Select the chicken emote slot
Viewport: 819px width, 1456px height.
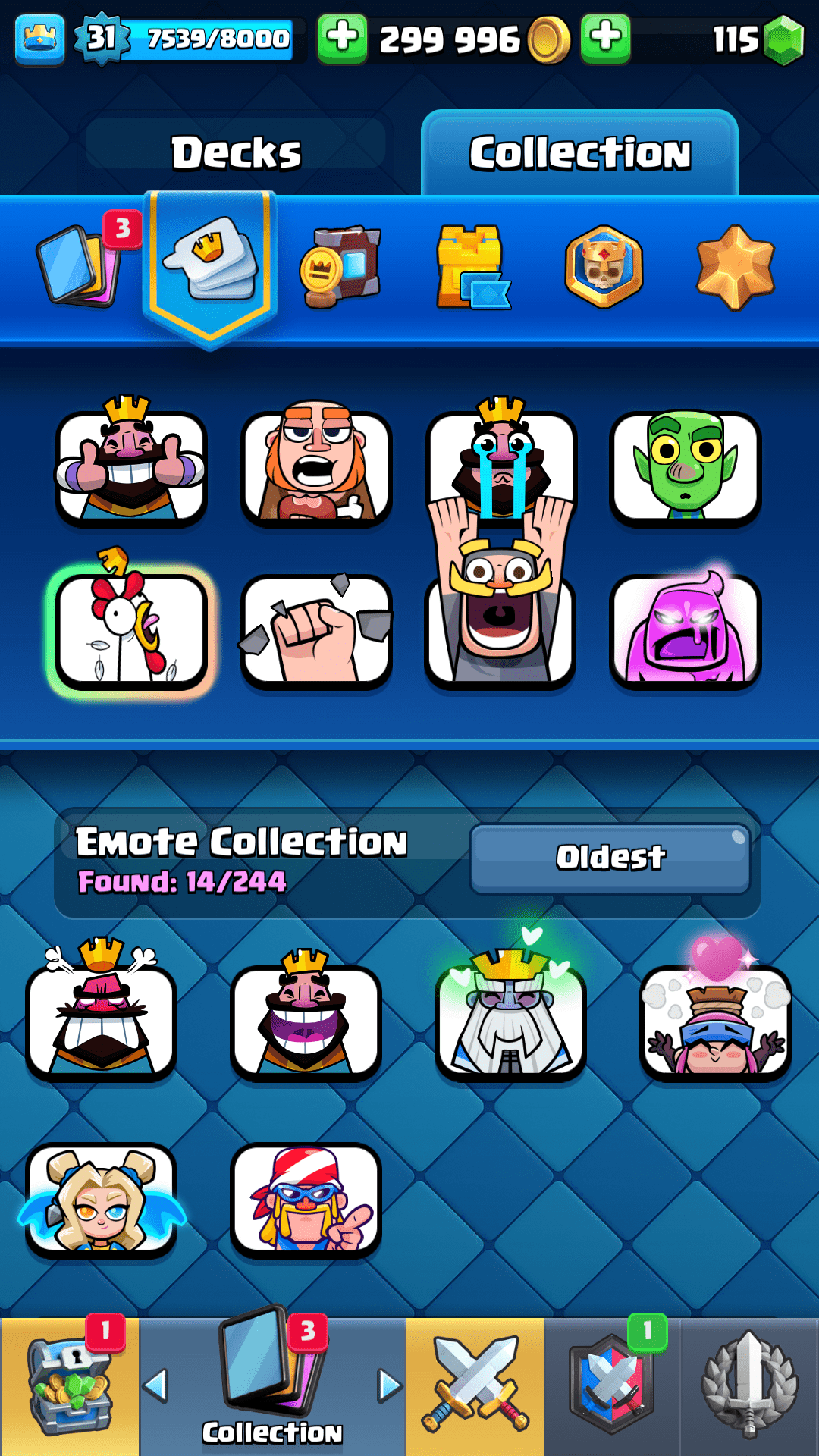[x=130, y=629]
